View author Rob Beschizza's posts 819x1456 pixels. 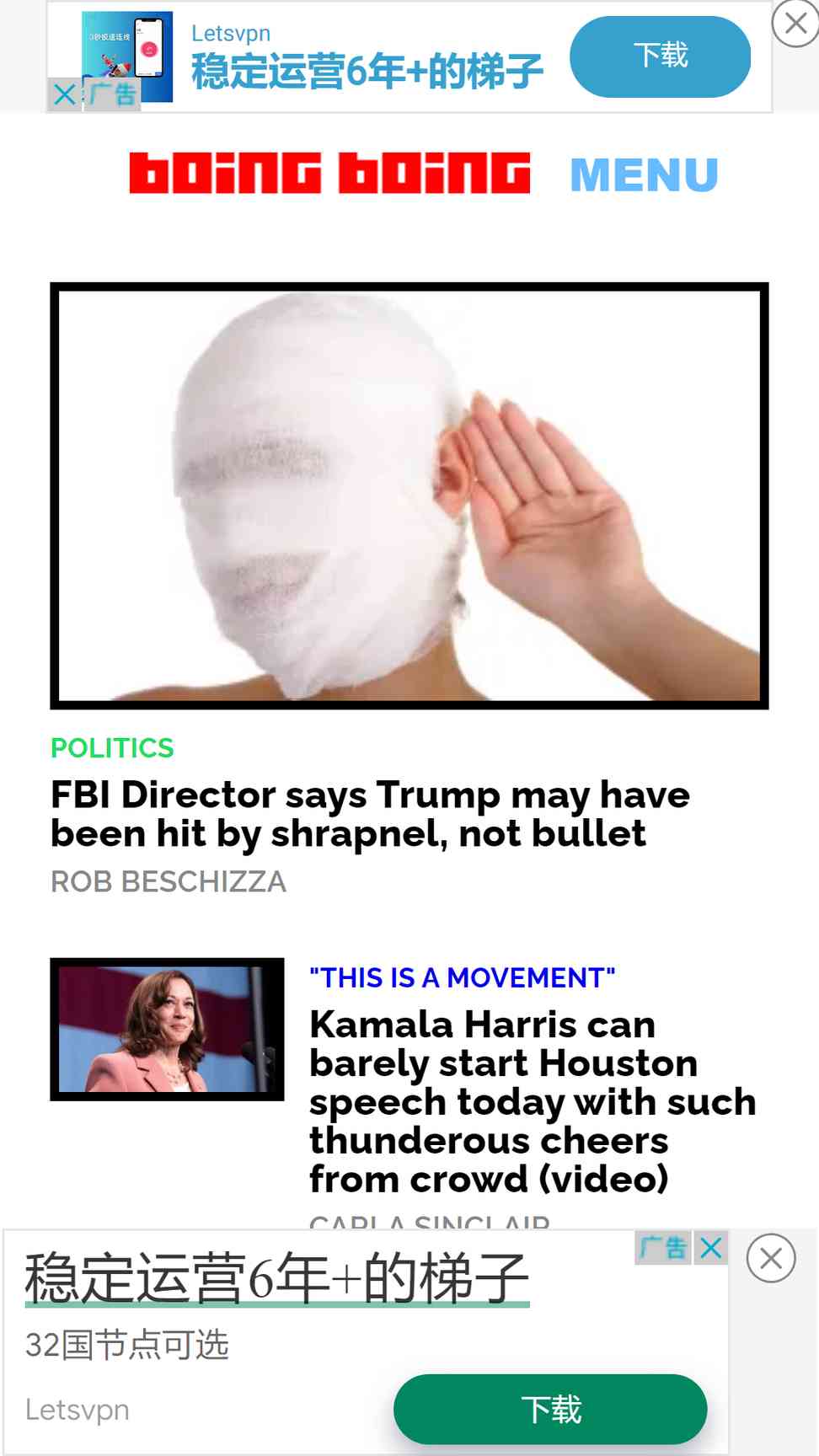coord(169,881)
